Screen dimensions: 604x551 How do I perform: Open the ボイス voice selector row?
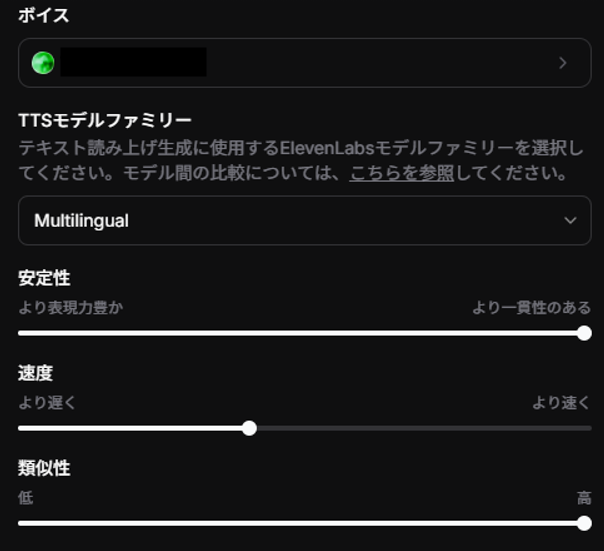tap(304, 63)
